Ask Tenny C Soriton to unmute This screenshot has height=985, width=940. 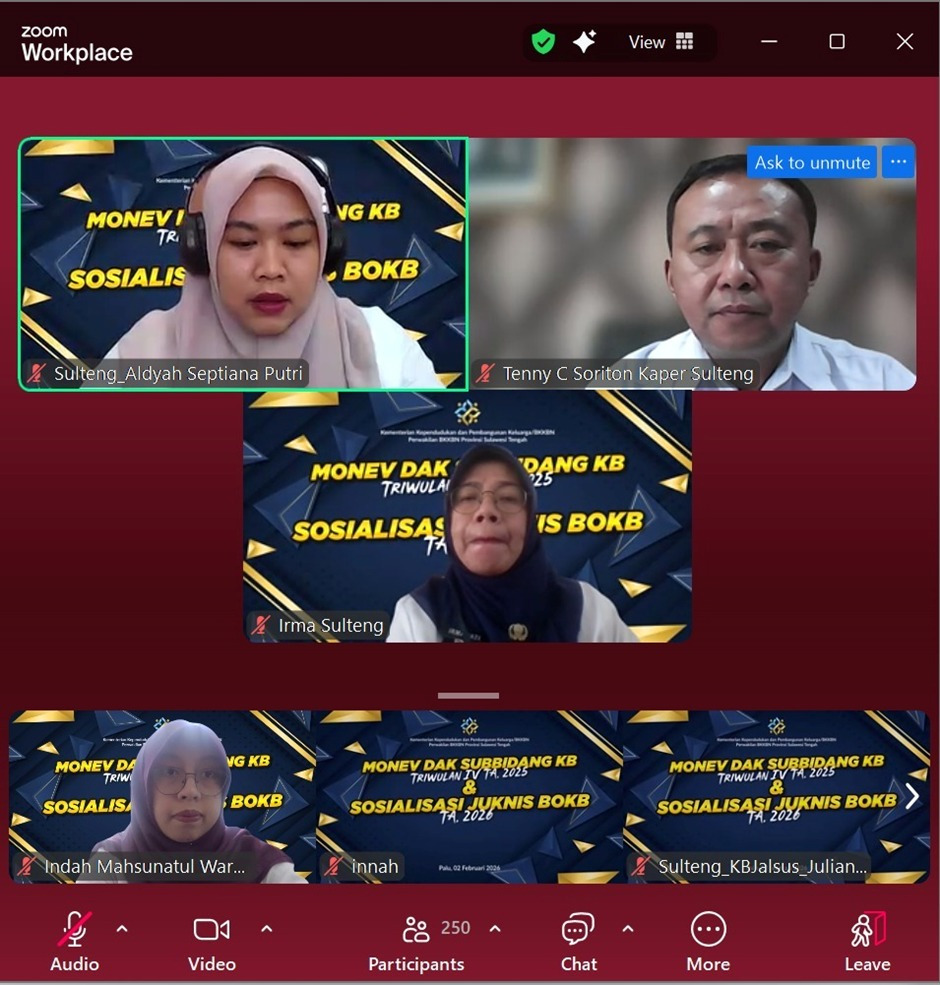811,163
